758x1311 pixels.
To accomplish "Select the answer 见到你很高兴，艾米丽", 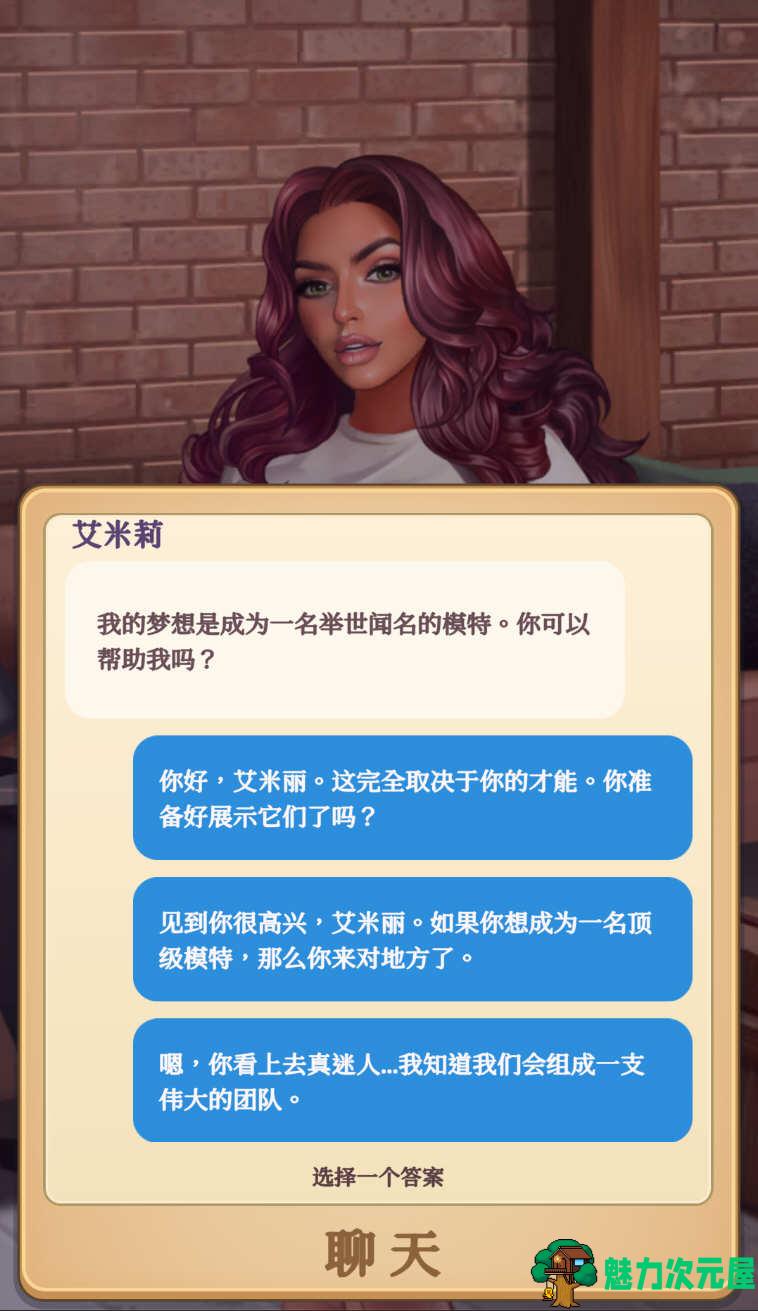I will 412,939.
